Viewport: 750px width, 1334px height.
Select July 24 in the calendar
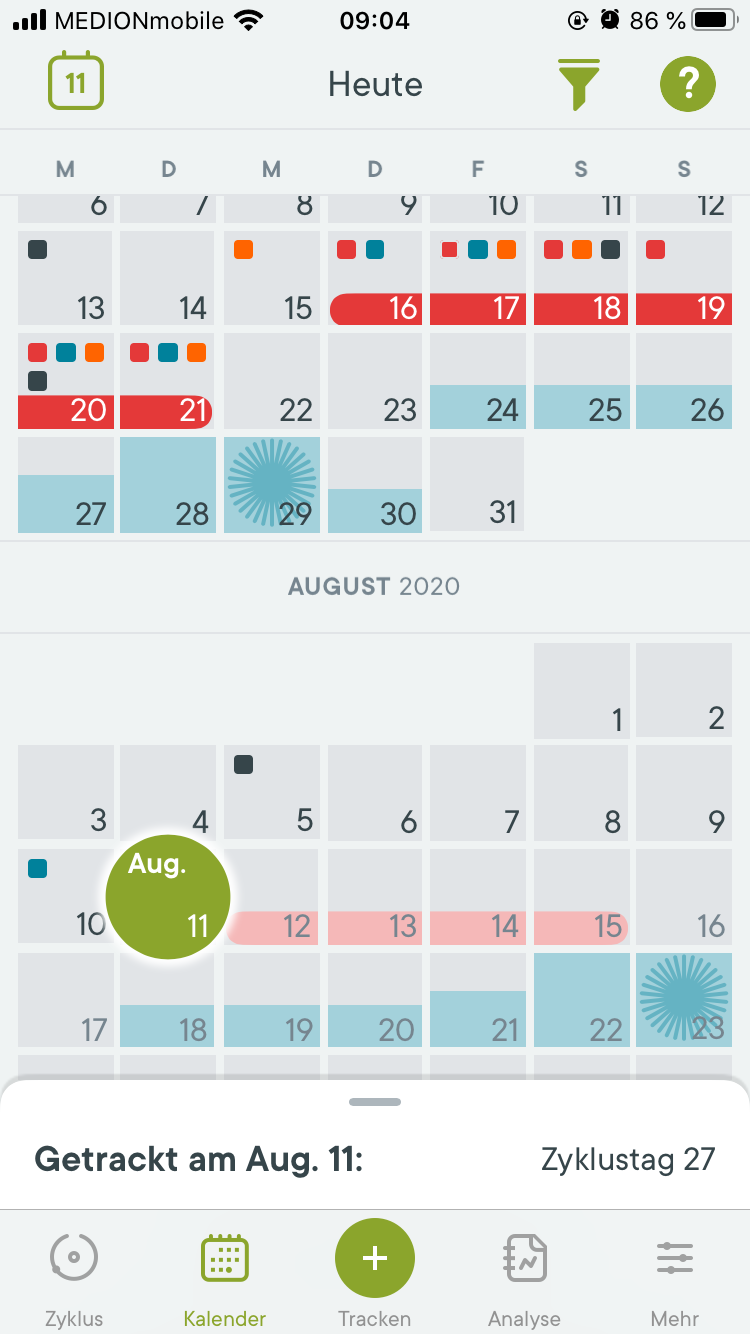point(478,381)
